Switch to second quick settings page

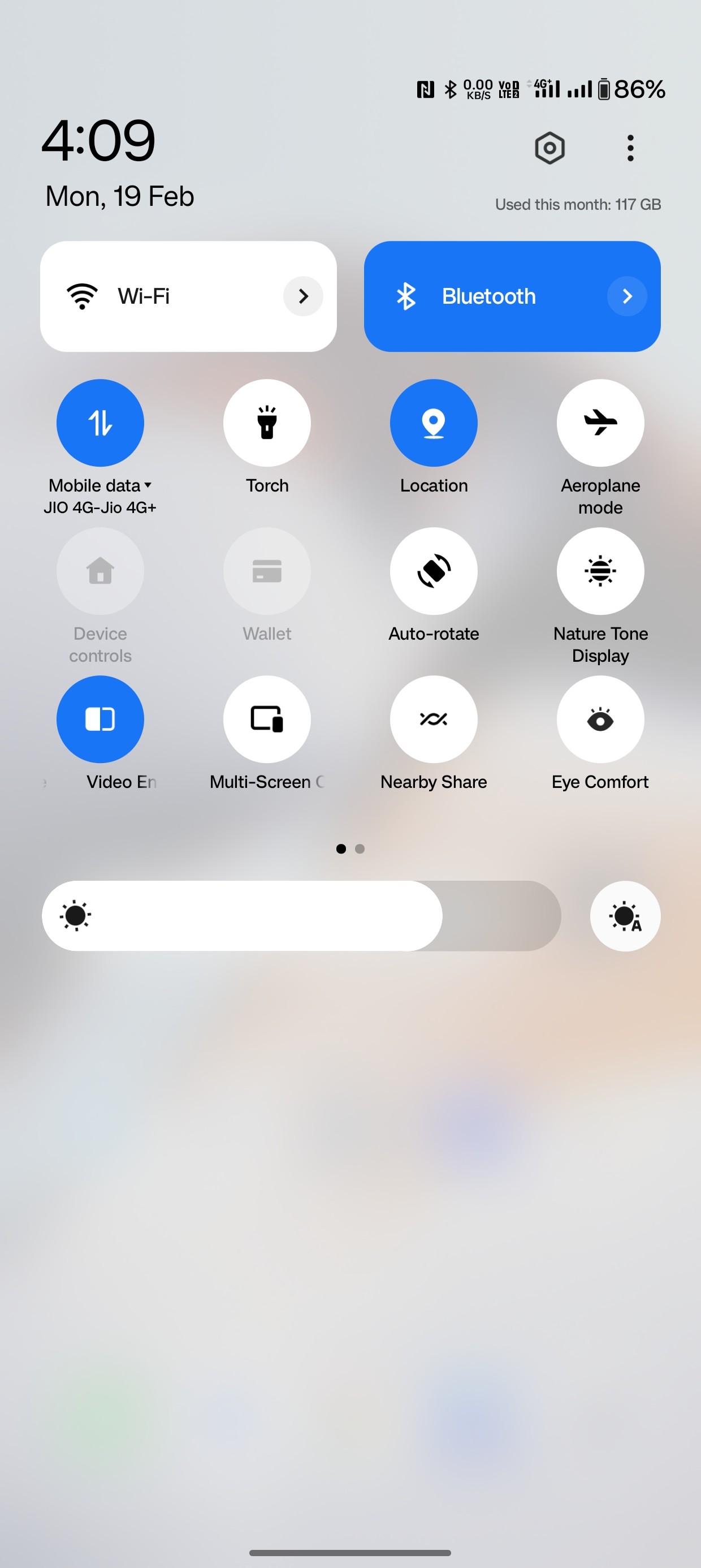pos(360,849)
